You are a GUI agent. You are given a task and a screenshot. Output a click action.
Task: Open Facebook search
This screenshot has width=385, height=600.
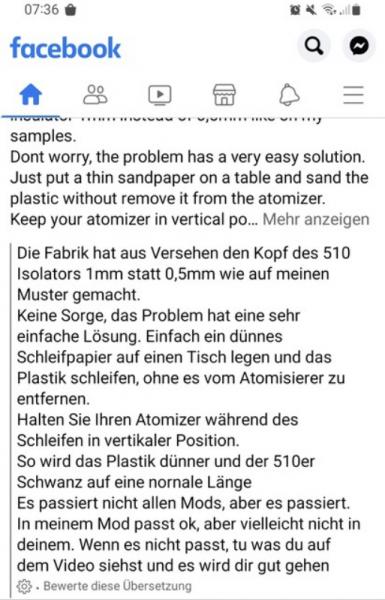314,46
